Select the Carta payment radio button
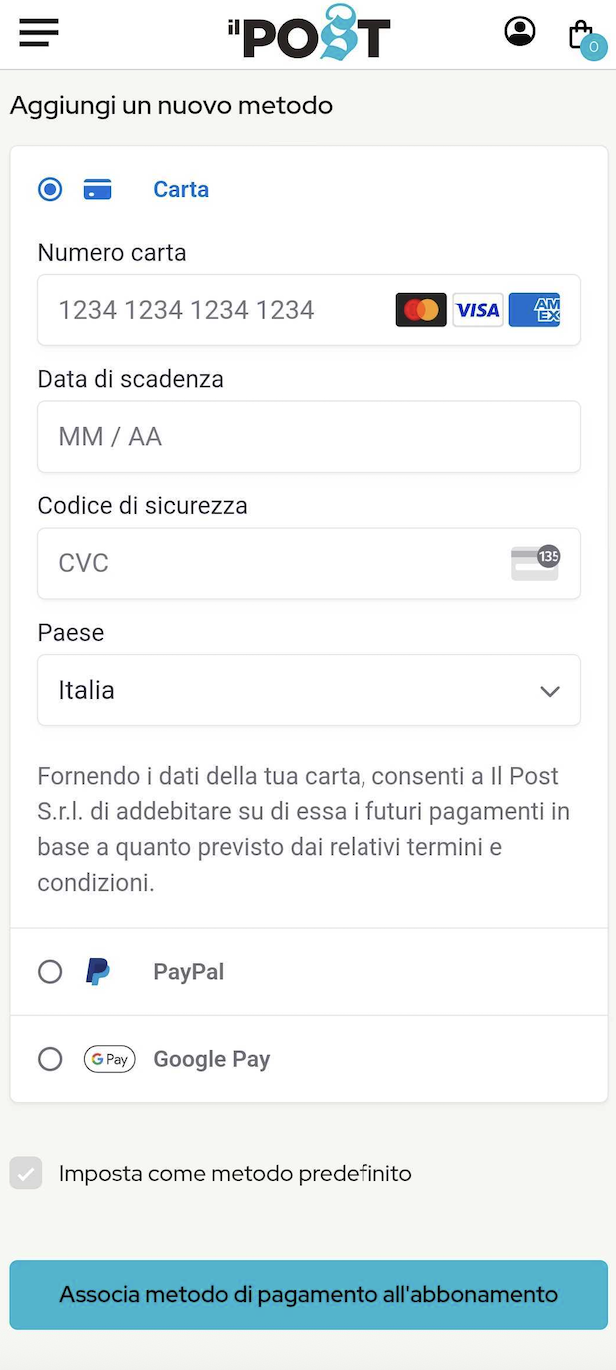The image size is (616, 1370). pos(50,189)
